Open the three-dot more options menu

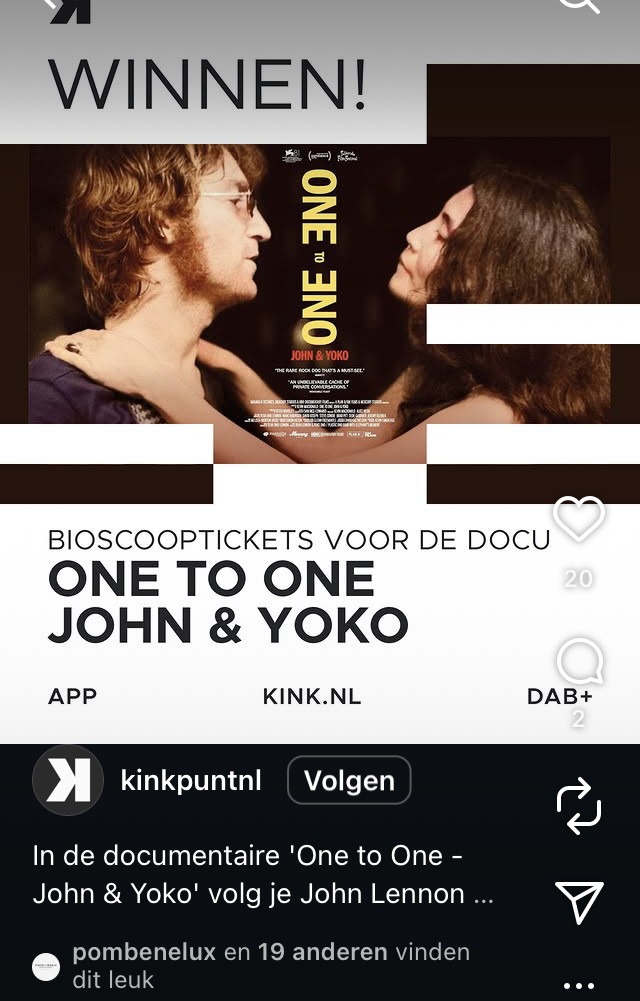pos(579,986)
